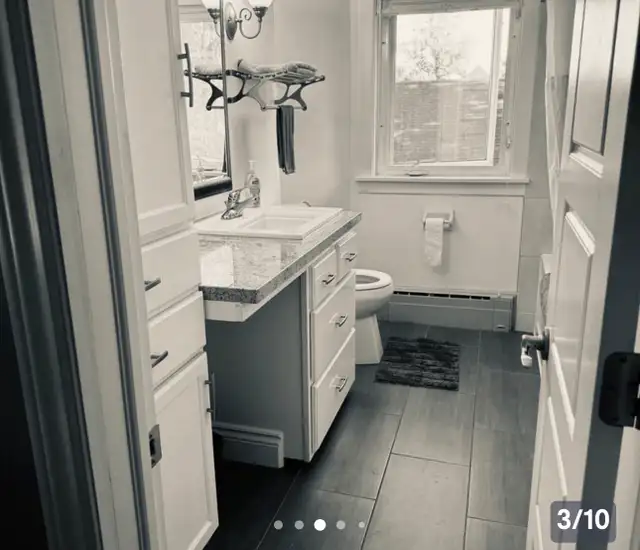Tap the image carousel page indicator dots
Viewport: 640px width, 550px height.
click(x=320, y=524)
